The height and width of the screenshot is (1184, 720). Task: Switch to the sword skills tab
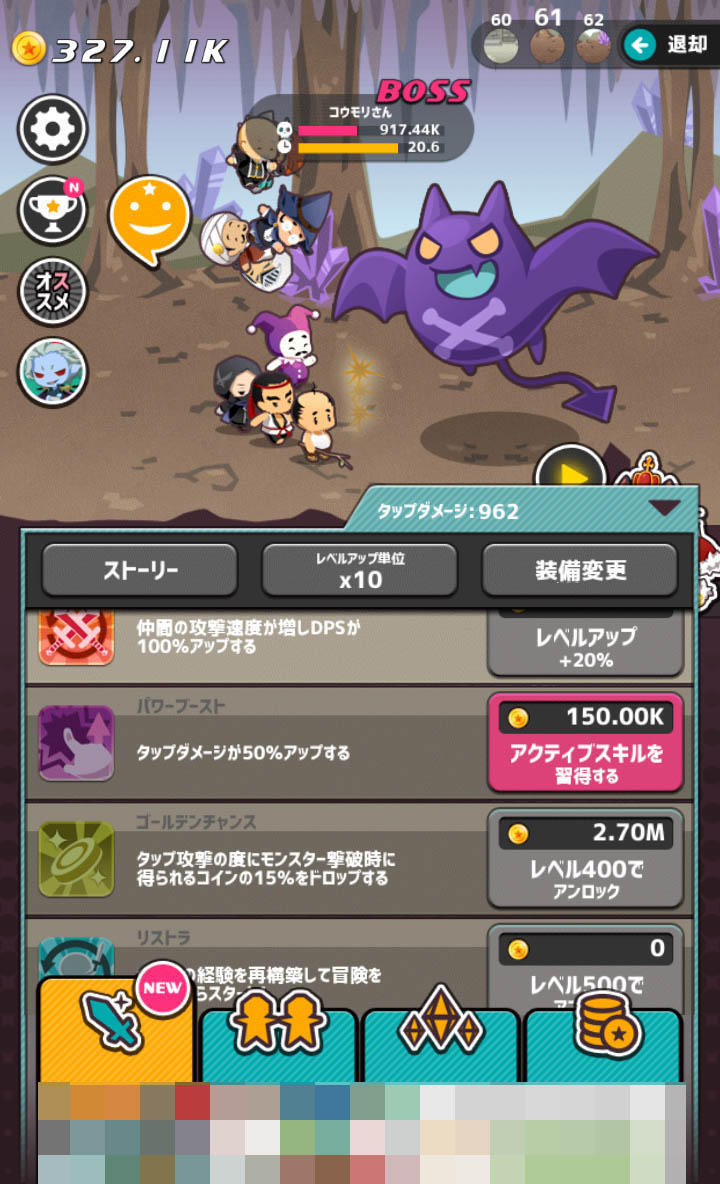pyautogui.click(x=115, y=1030)
